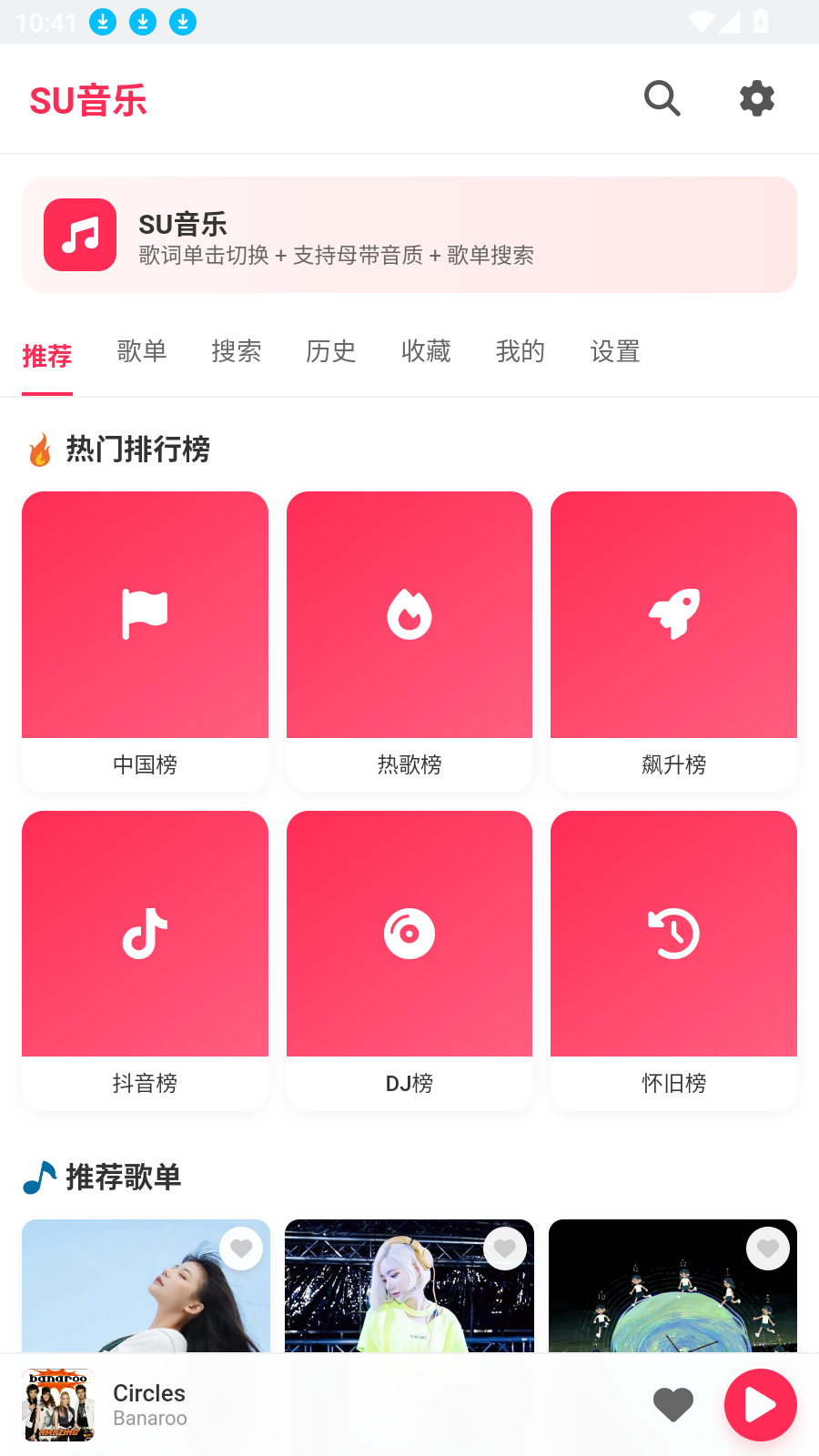Select the flame icon for 热歌榜

(x=409, y=614)
